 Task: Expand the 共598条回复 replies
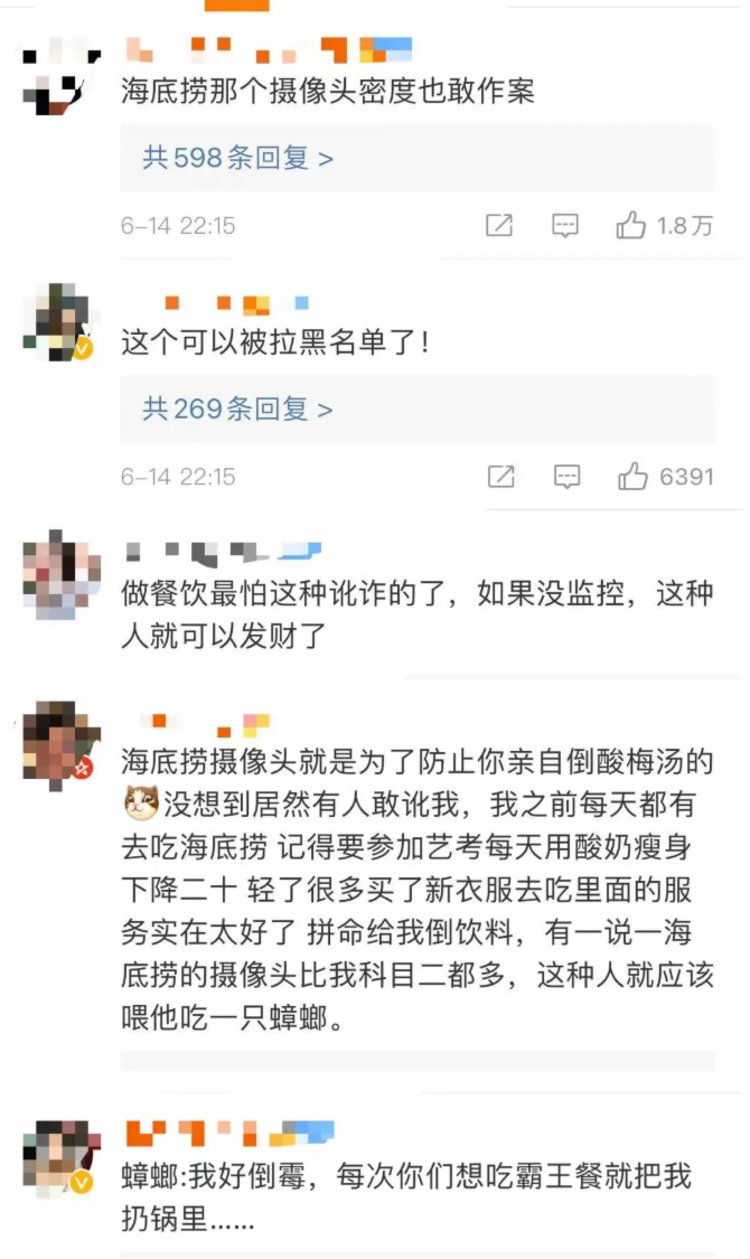(x=238, y=158)
